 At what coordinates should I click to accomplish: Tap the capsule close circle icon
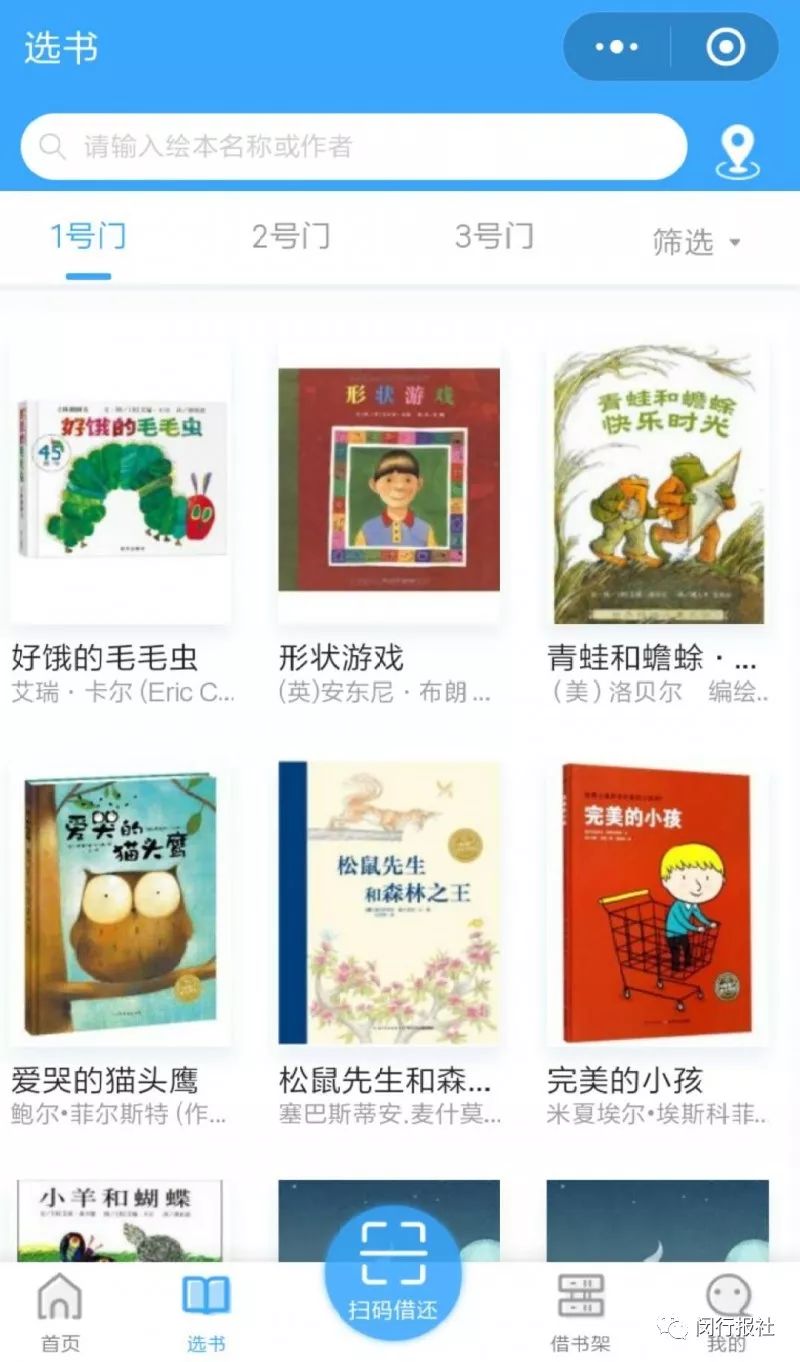(727, 46)
